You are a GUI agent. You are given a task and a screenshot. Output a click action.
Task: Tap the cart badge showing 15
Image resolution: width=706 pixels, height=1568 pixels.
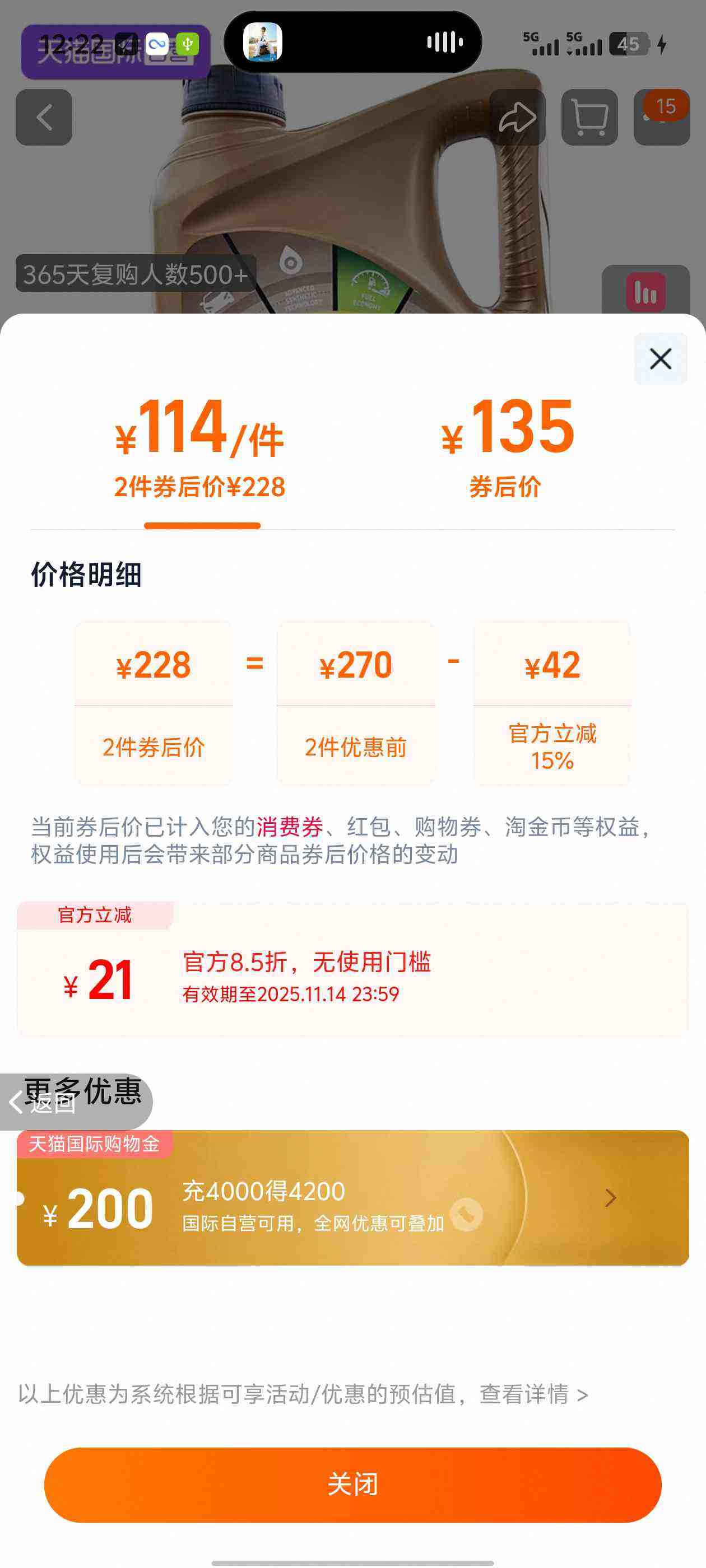pyautogui.click(x=664, y=105)
